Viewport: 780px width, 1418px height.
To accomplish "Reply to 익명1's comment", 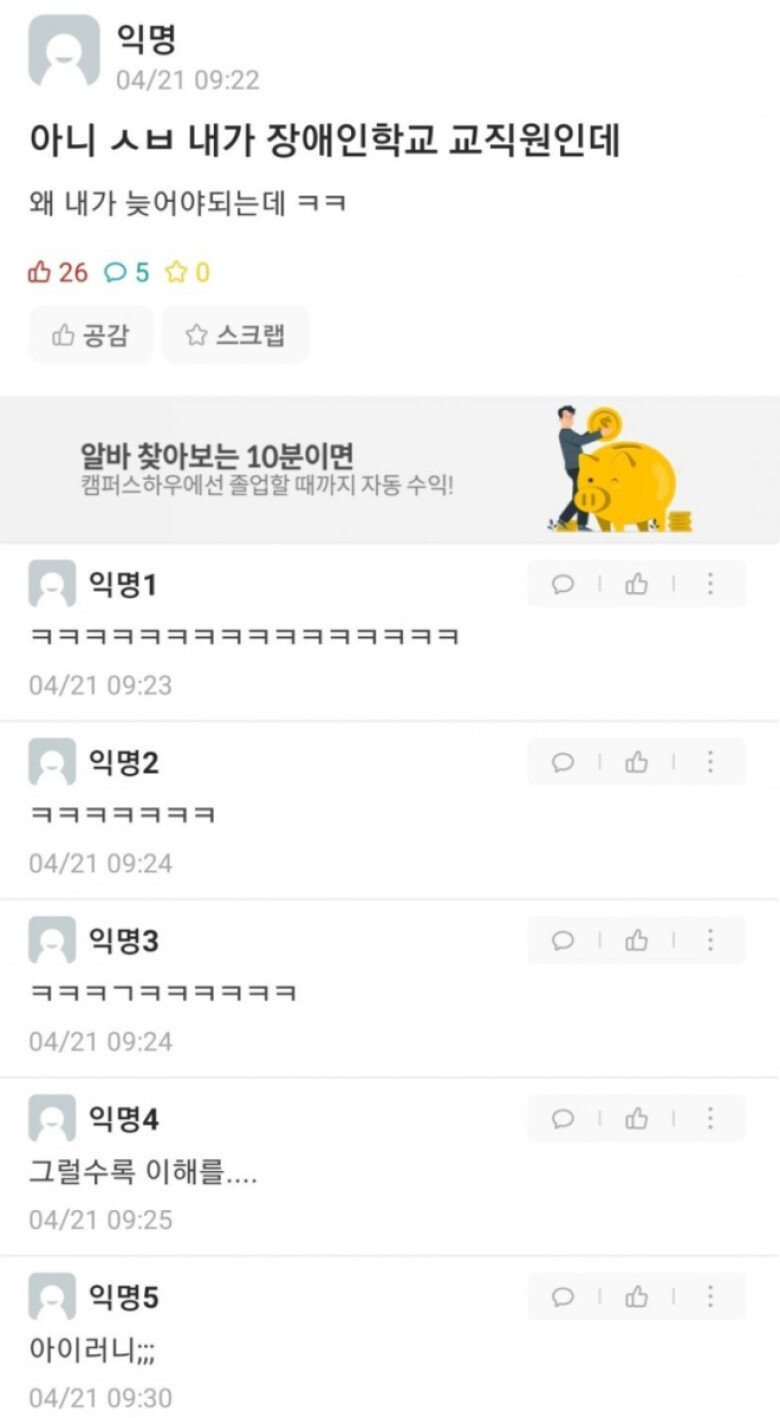I will [x=563, y=584].
